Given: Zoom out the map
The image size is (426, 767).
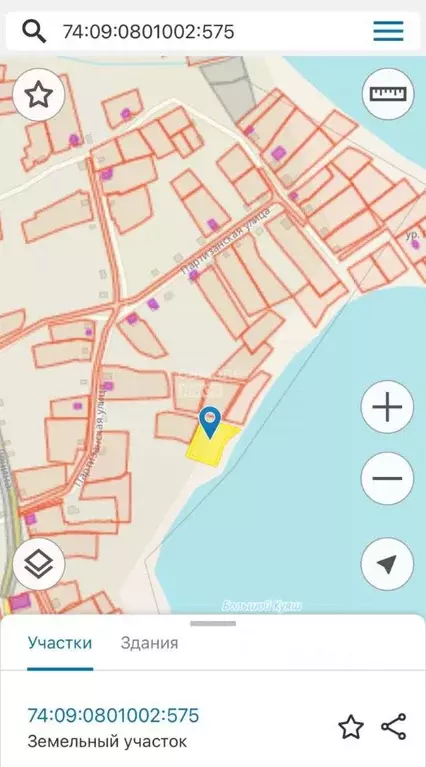Looking at the screenshot, I should coord(387,478).
